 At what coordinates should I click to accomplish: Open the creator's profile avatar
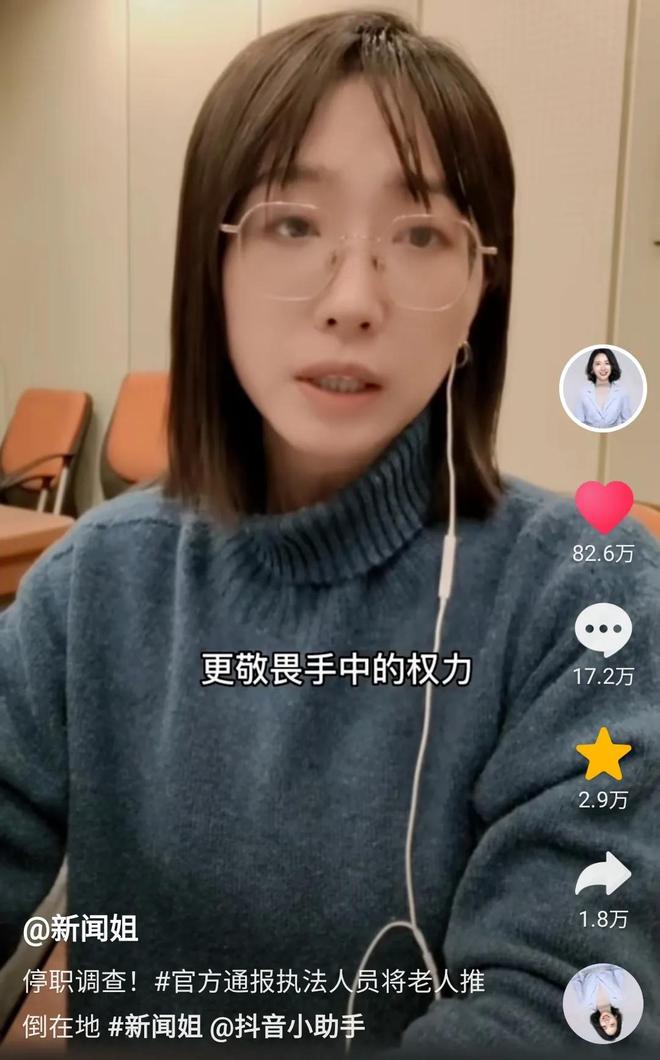point(602,388)
